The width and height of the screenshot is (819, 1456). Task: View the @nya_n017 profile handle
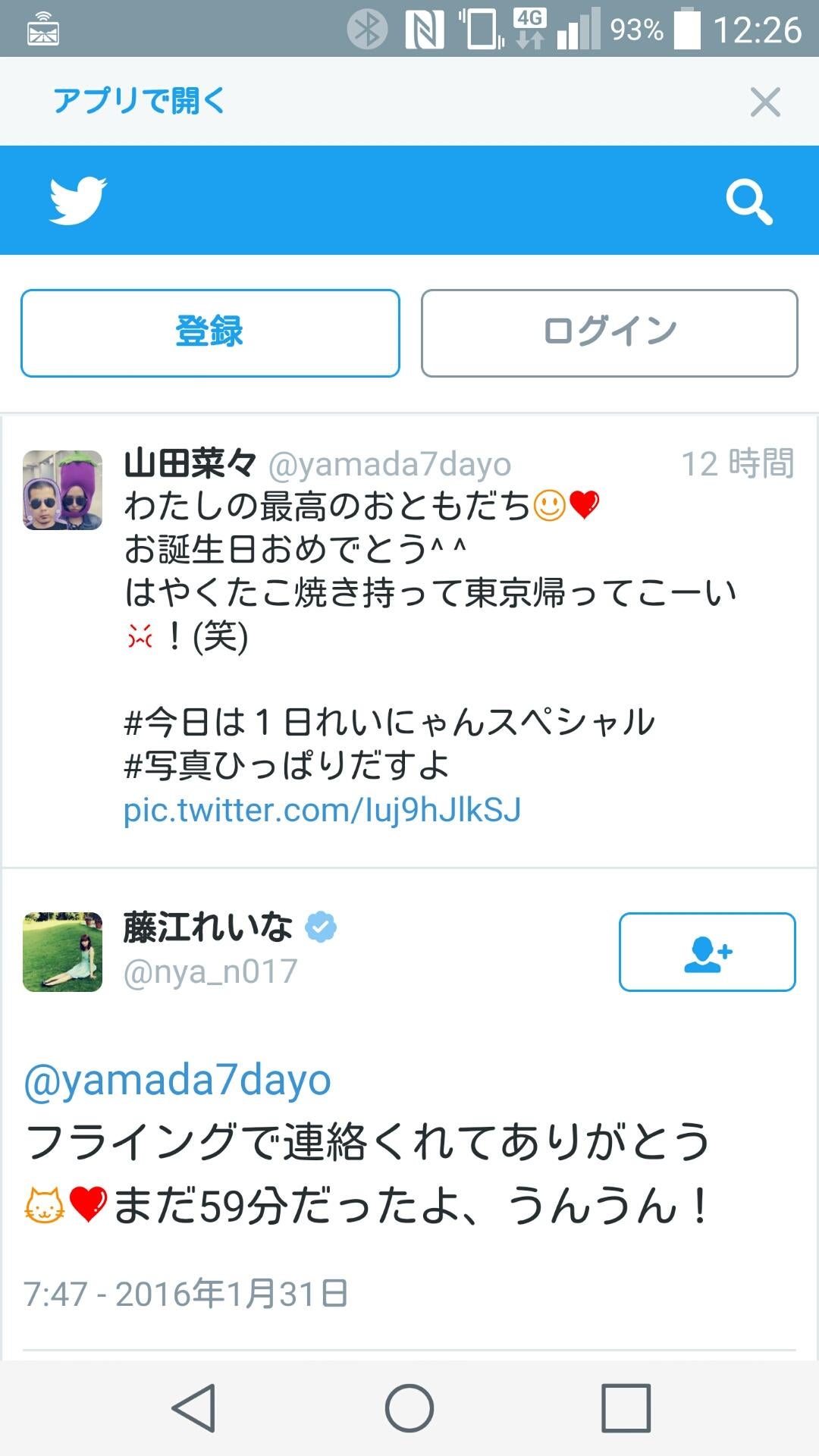(x=210, y=971)
